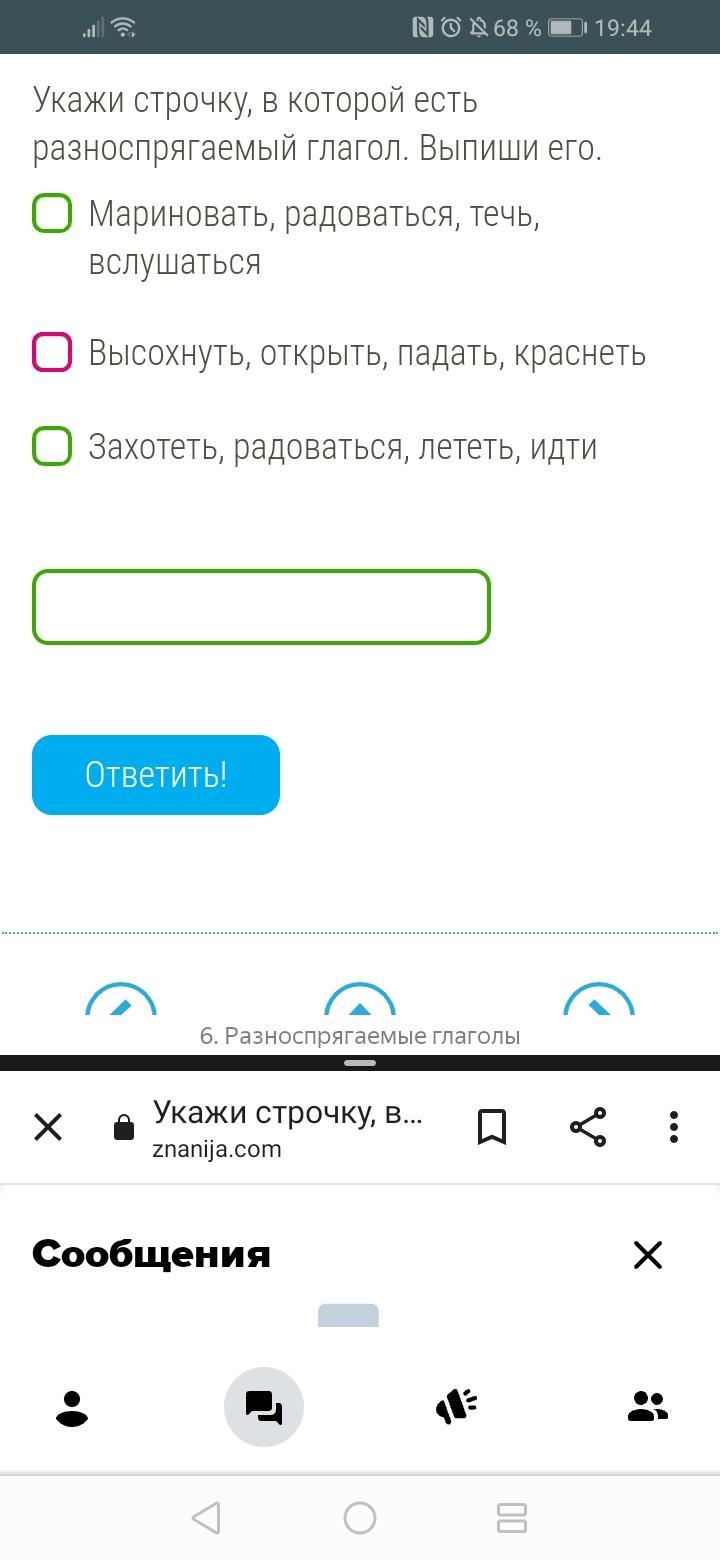Submit answer with the Ответить! button
This screenshot has height=1560, width=720.
point(156,775)
